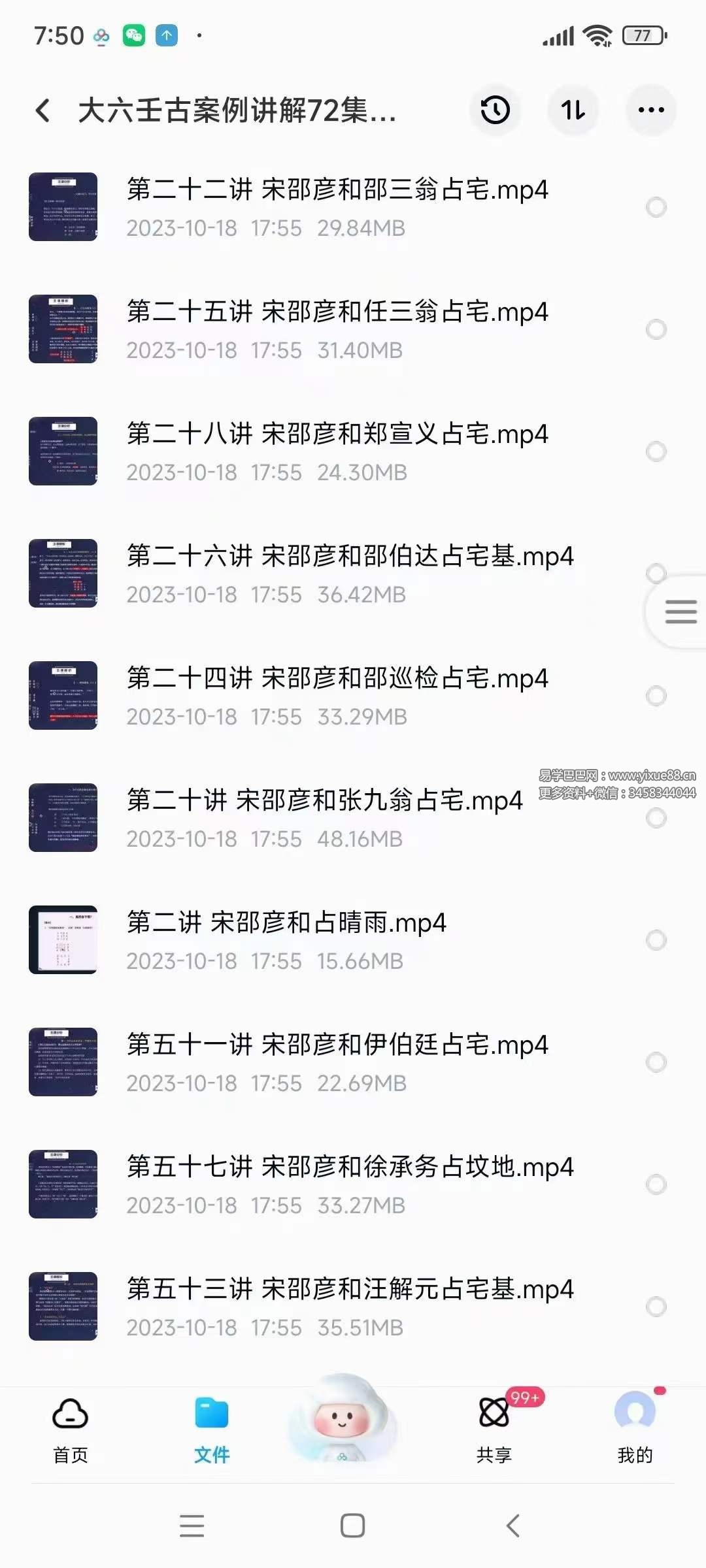This screenshot has height=1568, width=706.
Task: Open the overflow menu for folder actions
Action: point(649,110)
